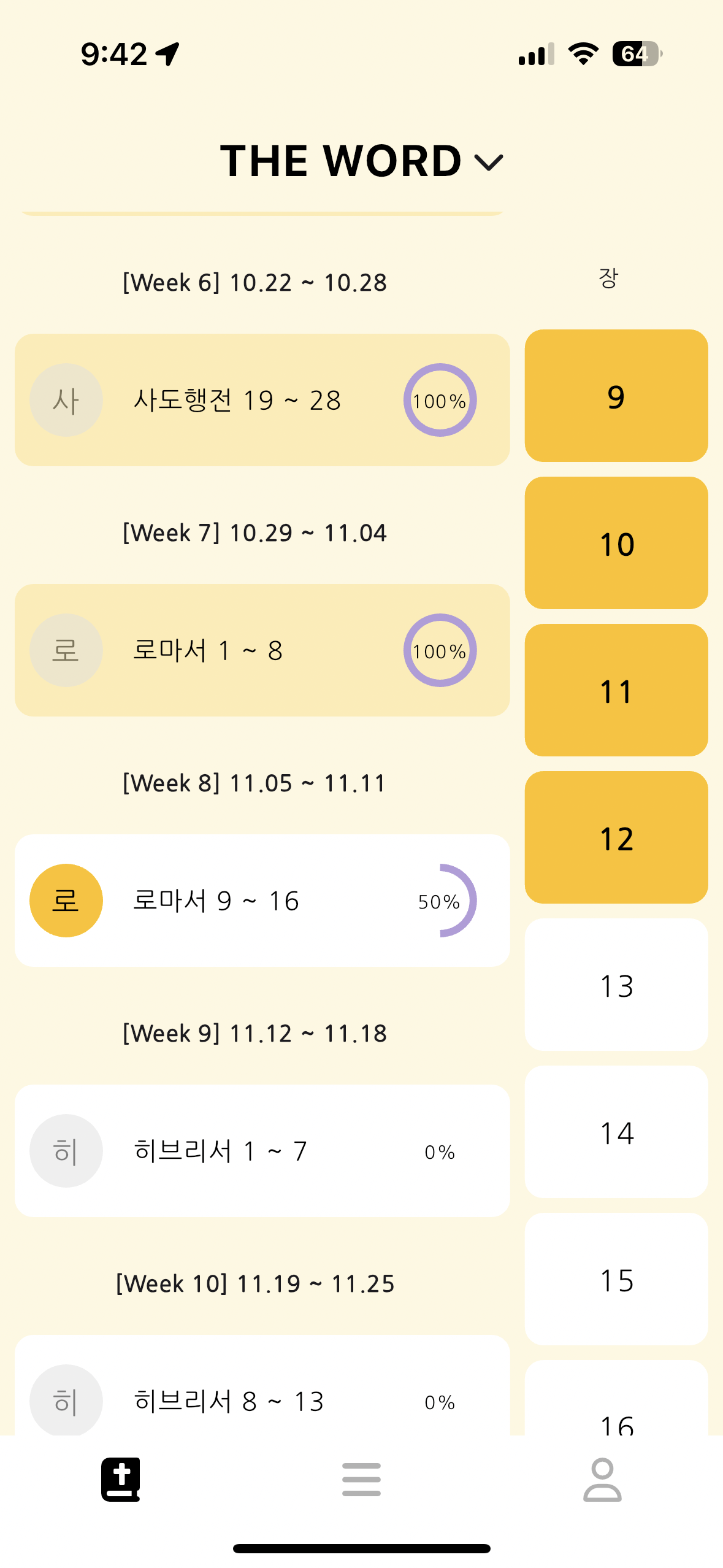Choose chapter 15

click(x=616, y=1280)
